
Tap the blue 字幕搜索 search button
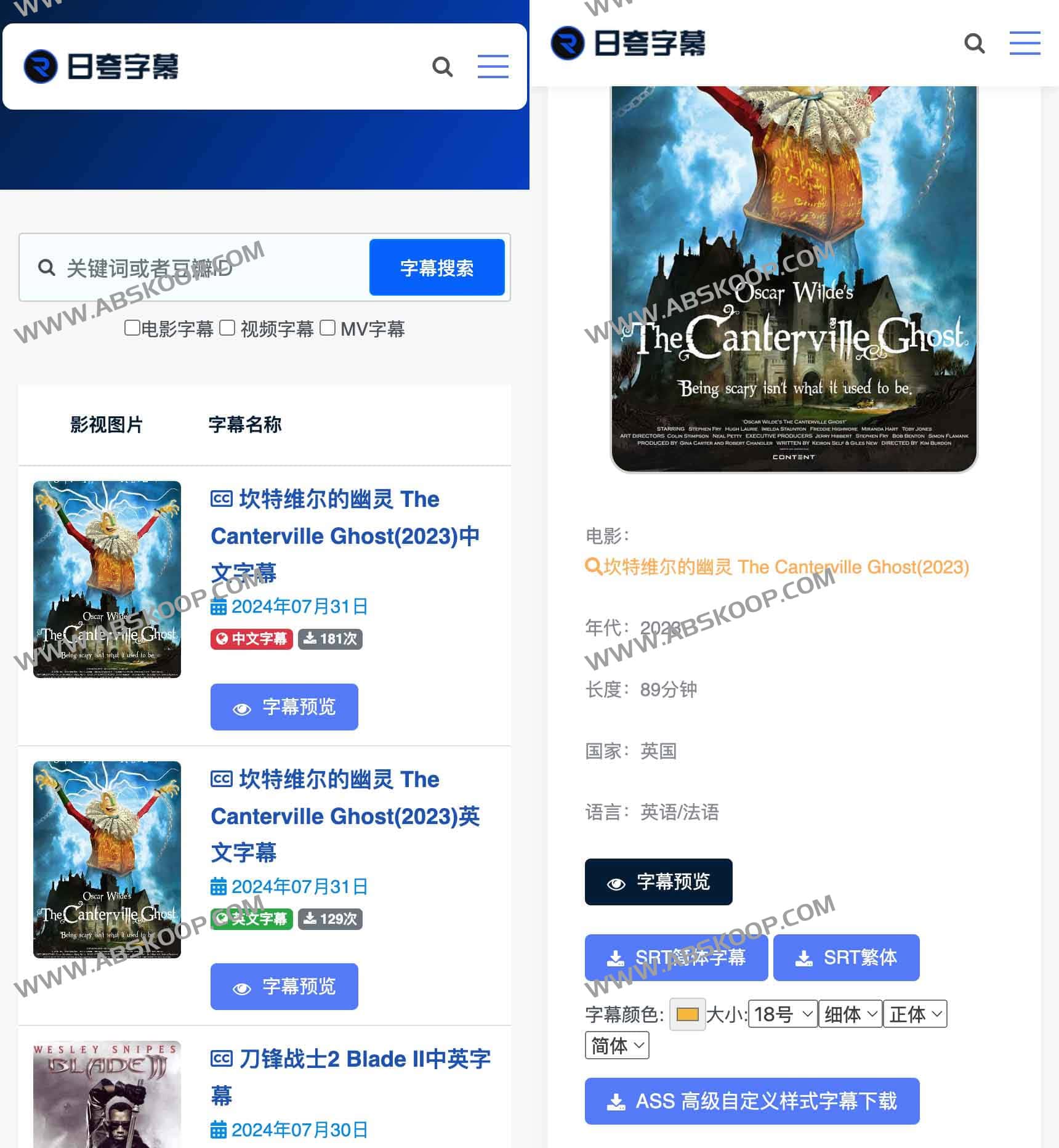point(437,267)
